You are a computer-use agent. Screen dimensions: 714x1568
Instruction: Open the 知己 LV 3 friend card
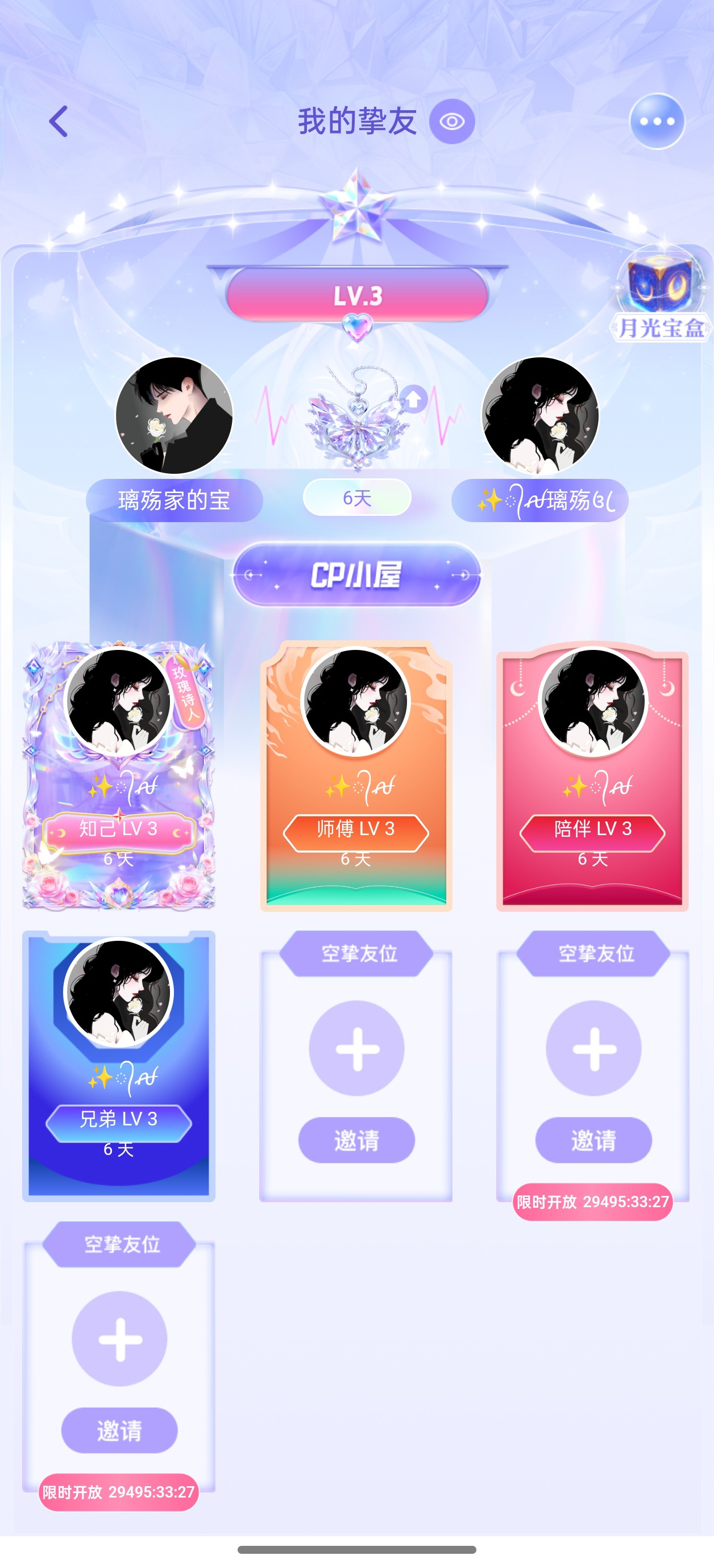119,775
